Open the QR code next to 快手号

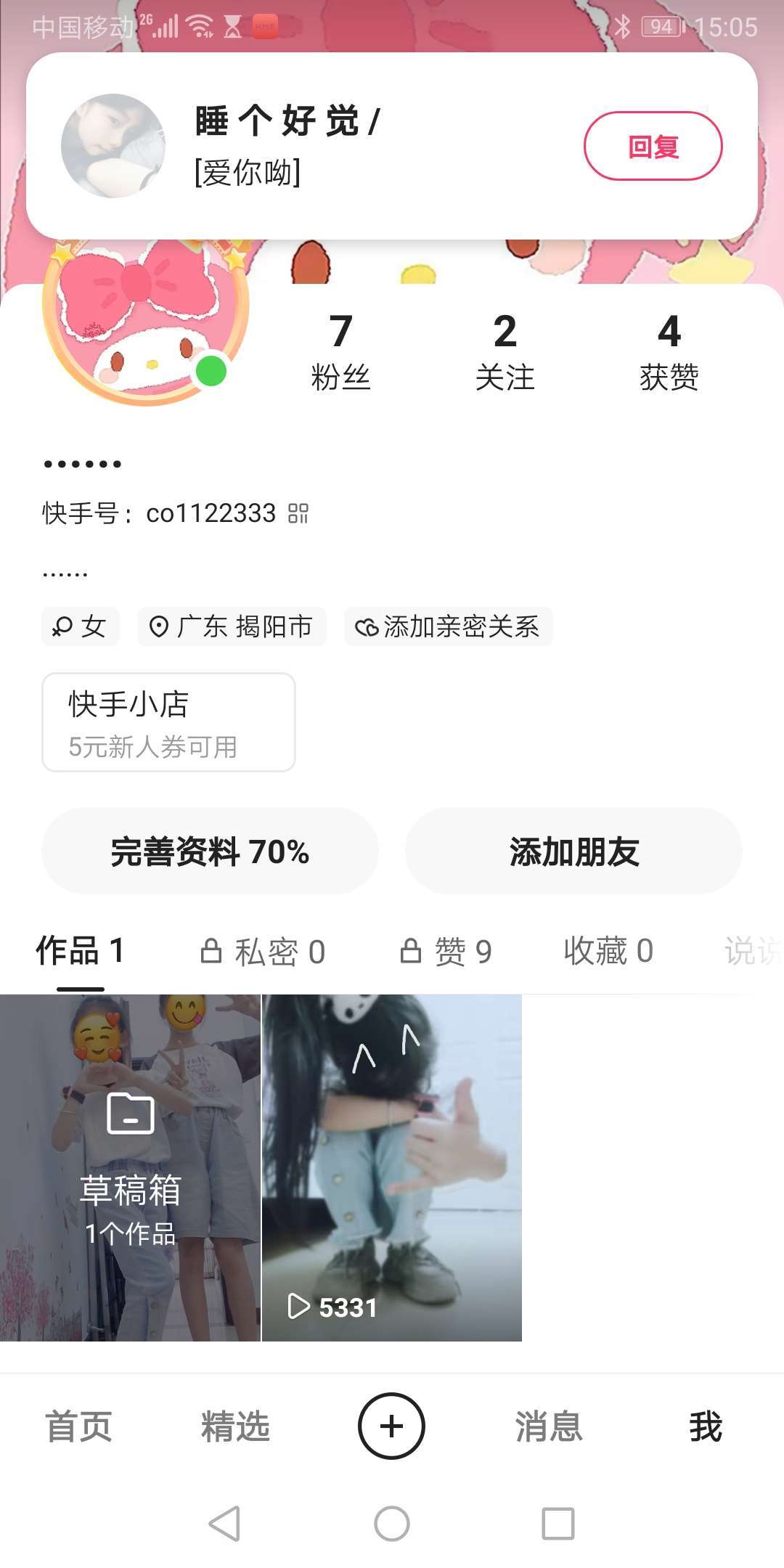click(298, 513)
